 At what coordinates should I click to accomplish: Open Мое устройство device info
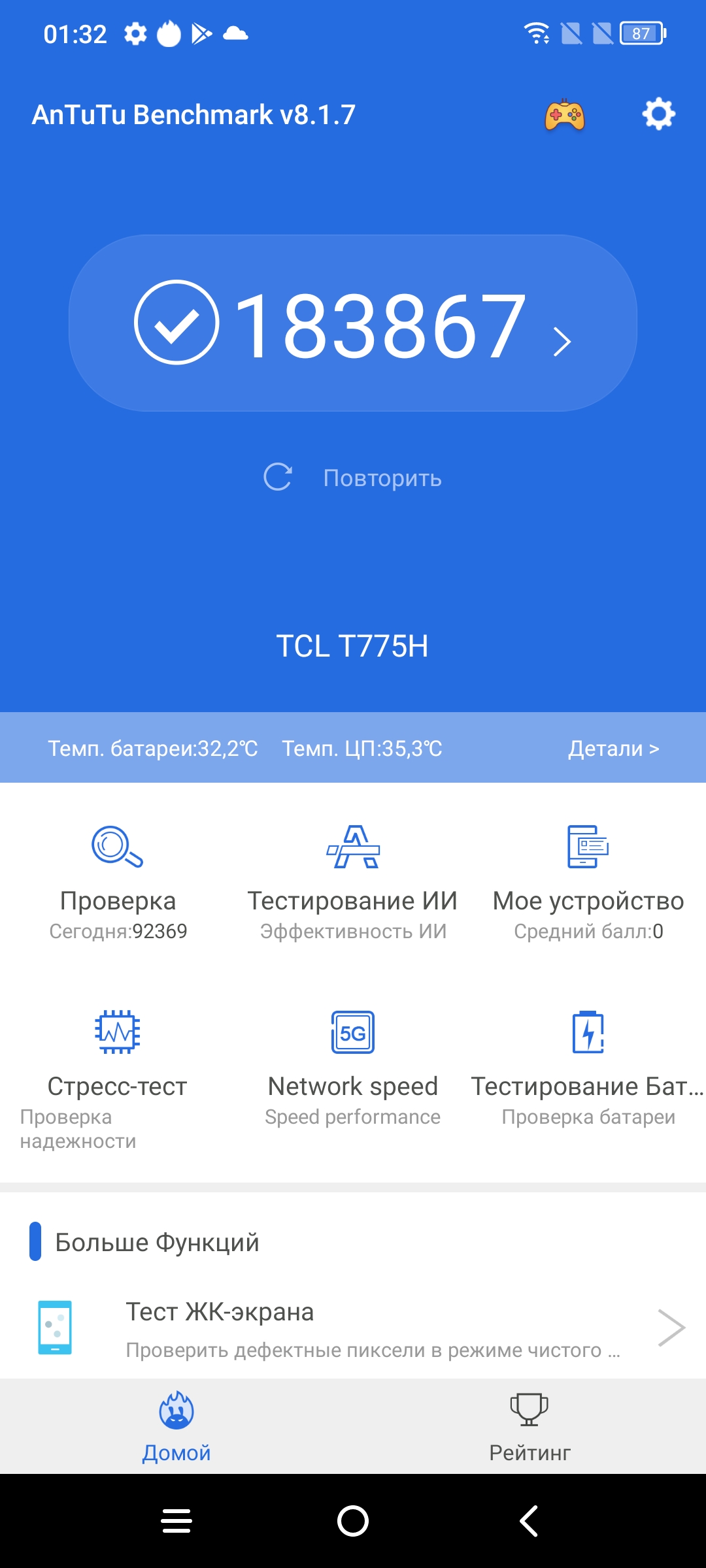(588, 882)
